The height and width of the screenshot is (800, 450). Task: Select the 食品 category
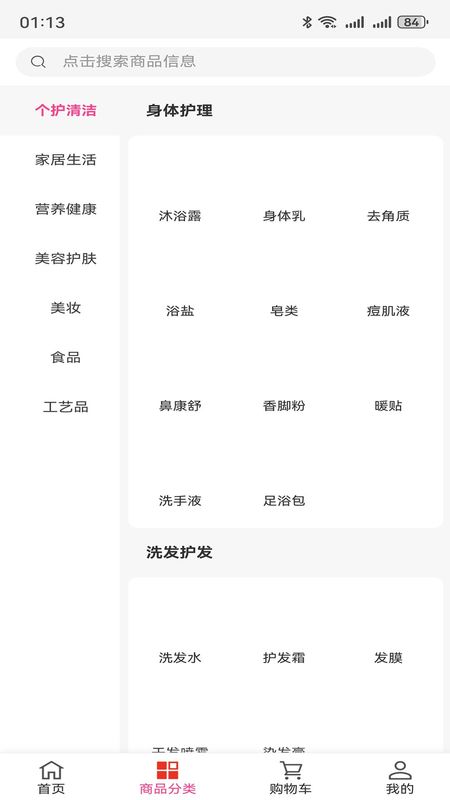65,358
